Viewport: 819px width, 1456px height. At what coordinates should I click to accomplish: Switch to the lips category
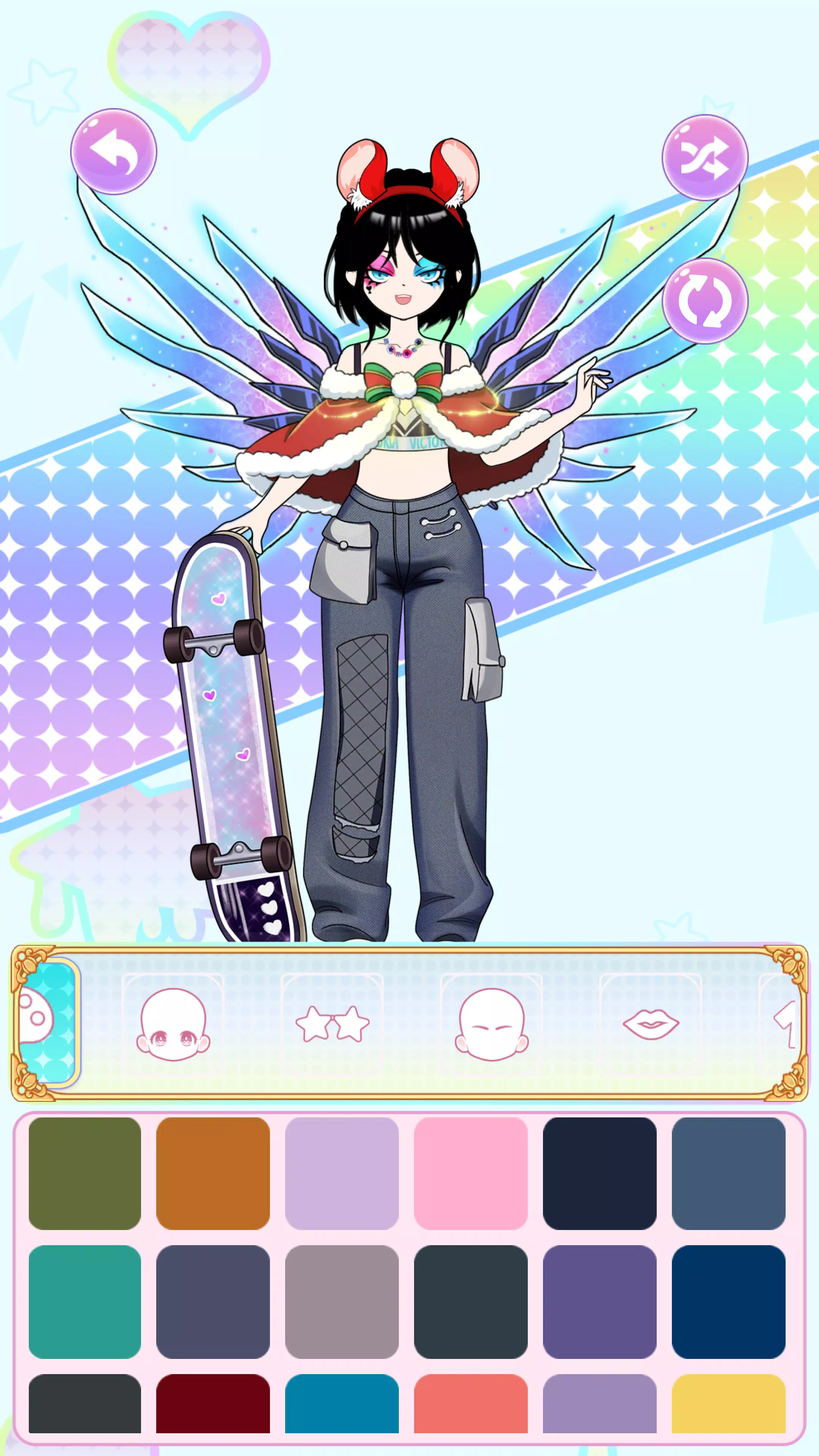(650, 1024)
